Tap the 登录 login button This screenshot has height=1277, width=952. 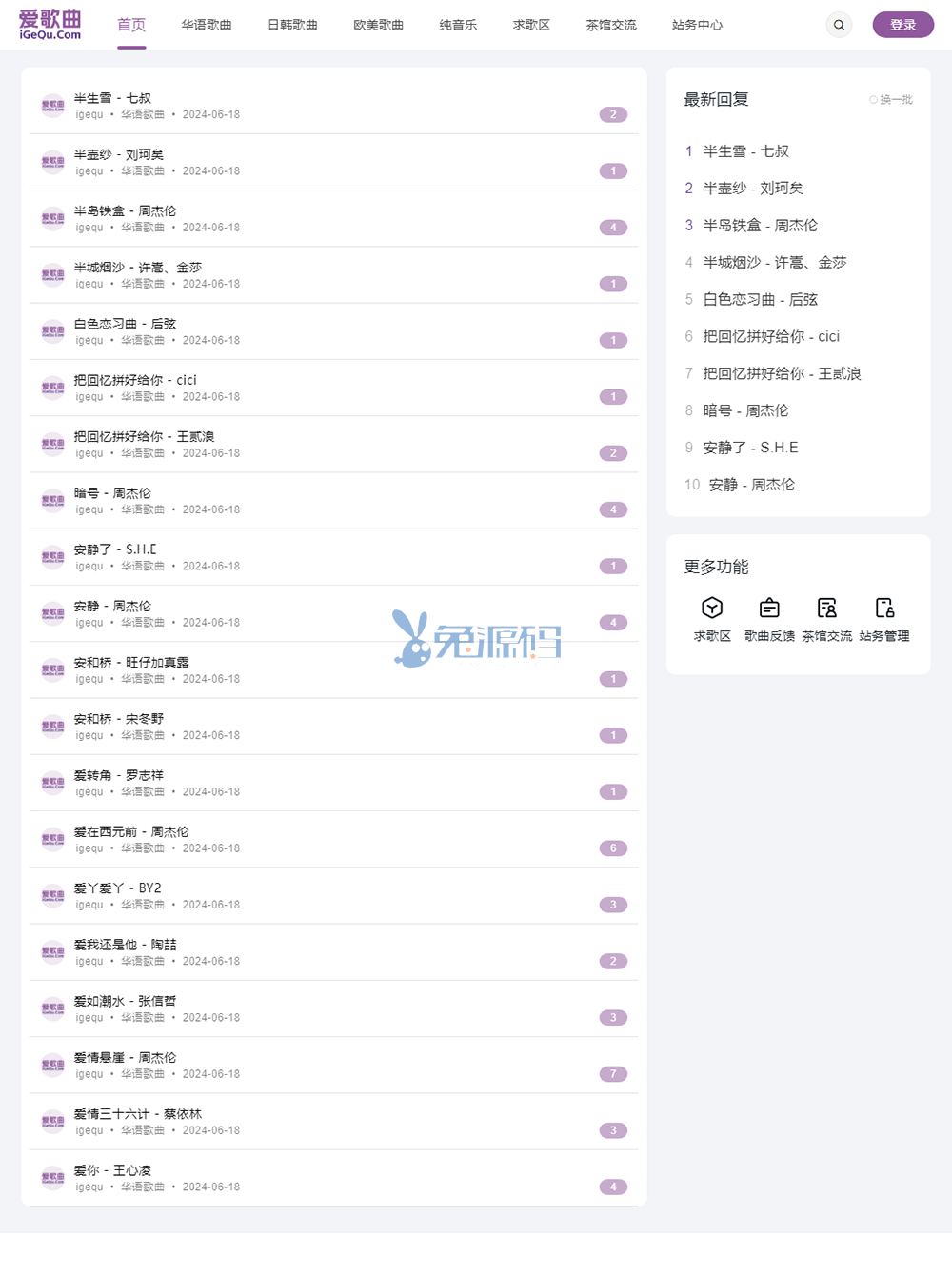tap(902, 25)
